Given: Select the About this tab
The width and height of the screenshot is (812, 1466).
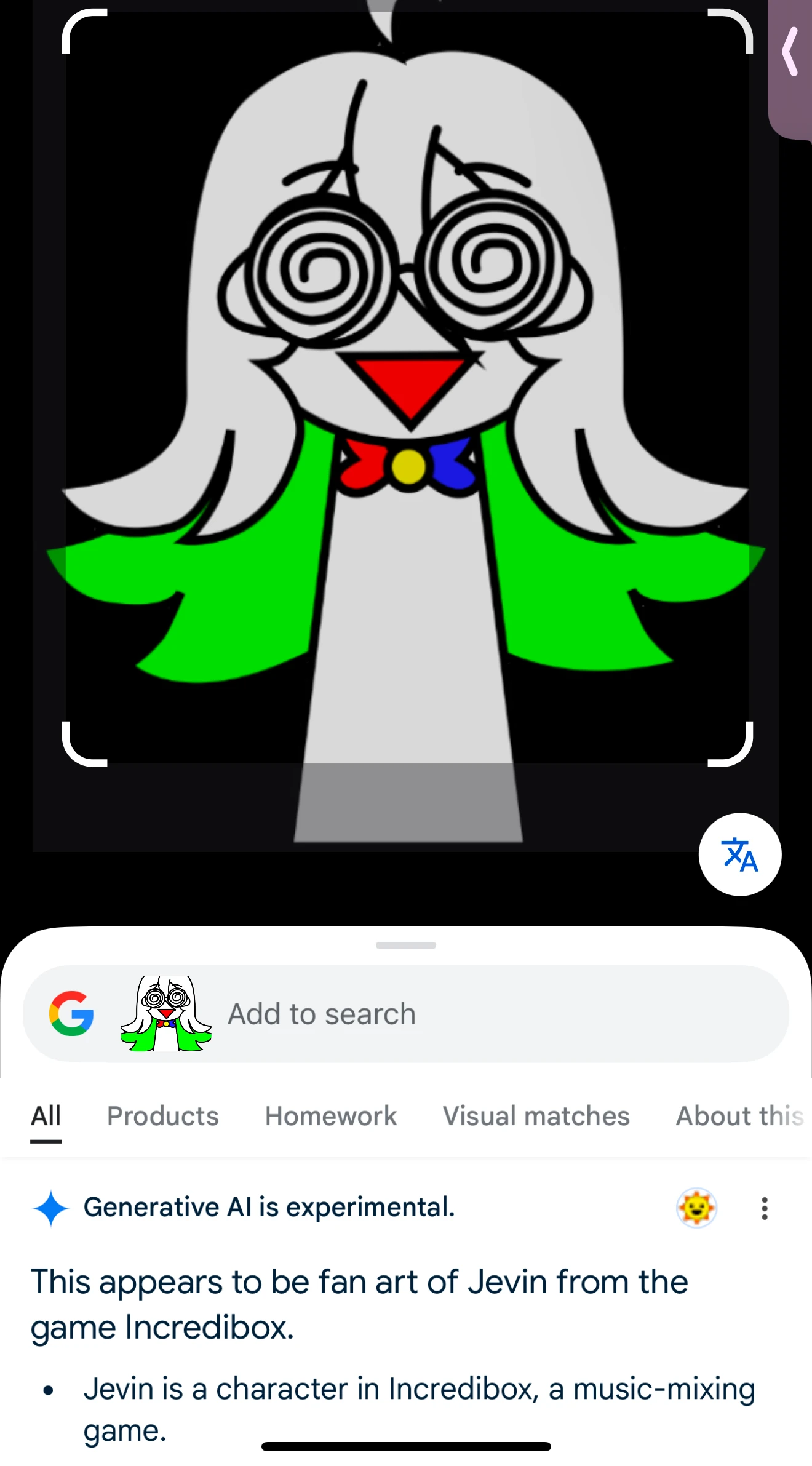Looking at the screenshot, I should tap(739, 1116).
